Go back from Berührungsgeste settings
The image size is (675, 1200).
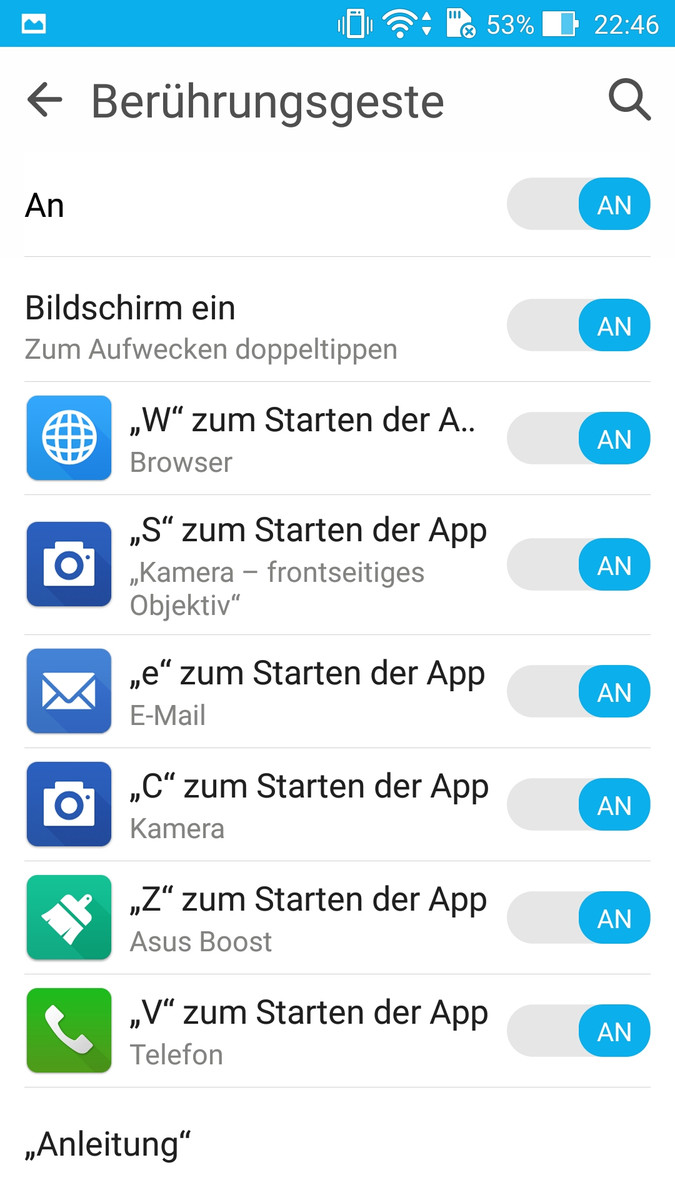[44, 101]
